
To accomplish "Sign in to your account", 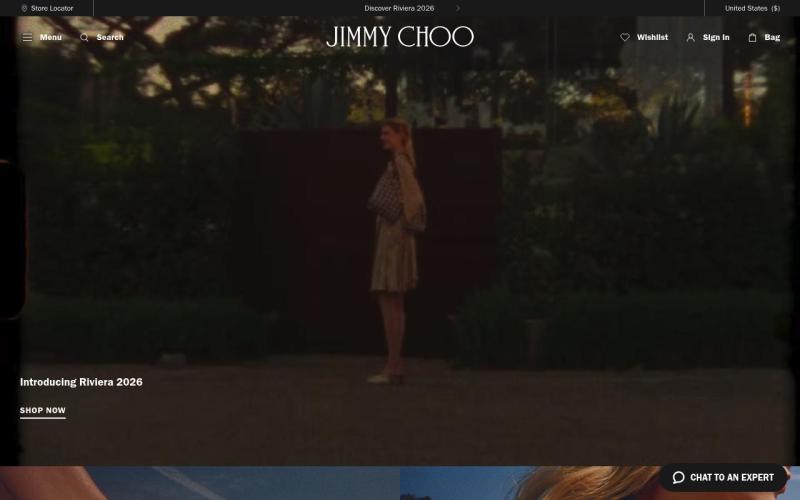I will pyautogui.click(x=708, y=38).
